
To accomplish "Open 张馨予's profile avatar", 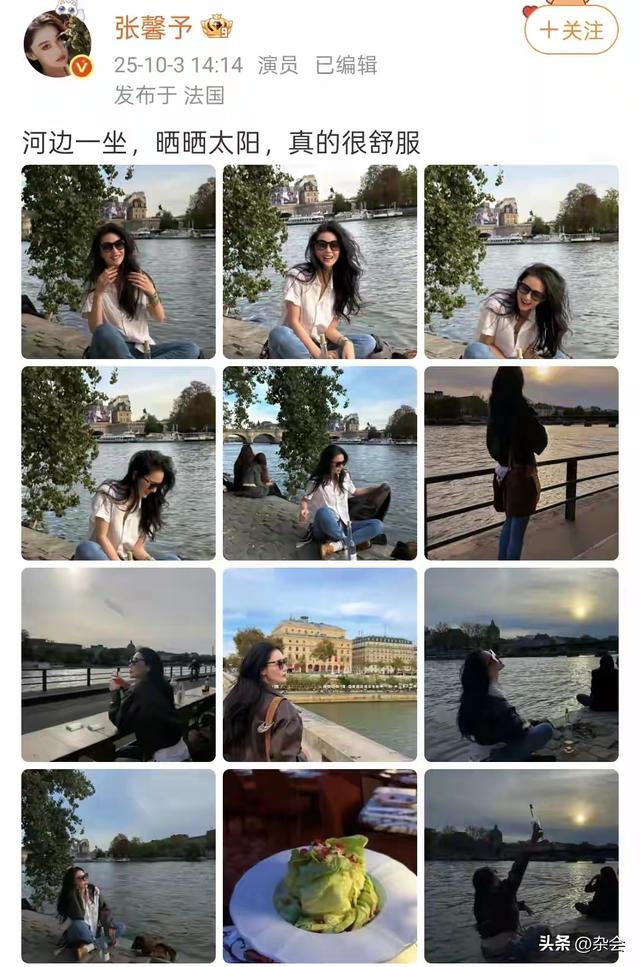I will [x=57, y=45].
